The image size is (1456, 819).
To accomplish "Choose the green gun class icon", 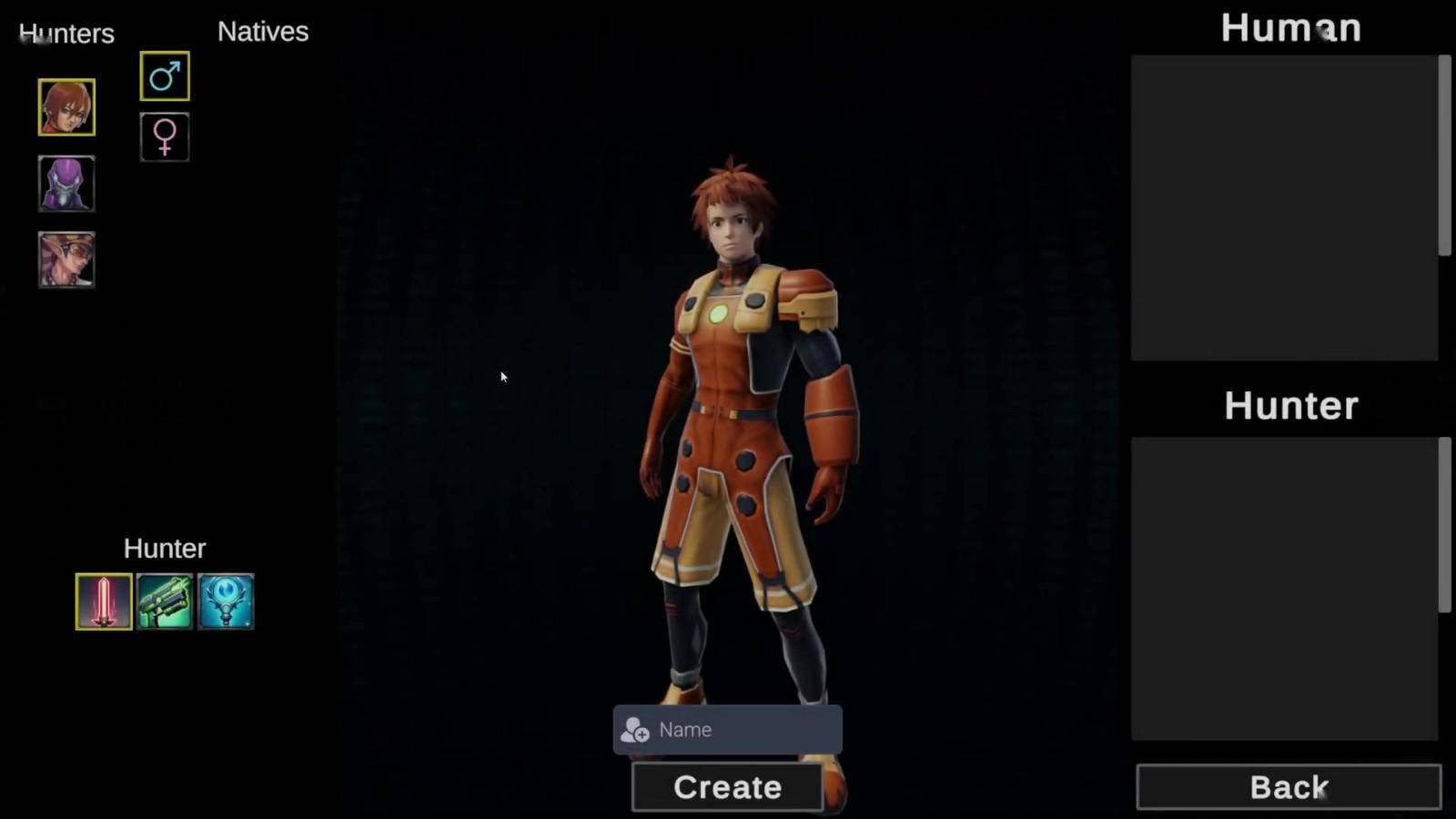I will pos(165,602).
